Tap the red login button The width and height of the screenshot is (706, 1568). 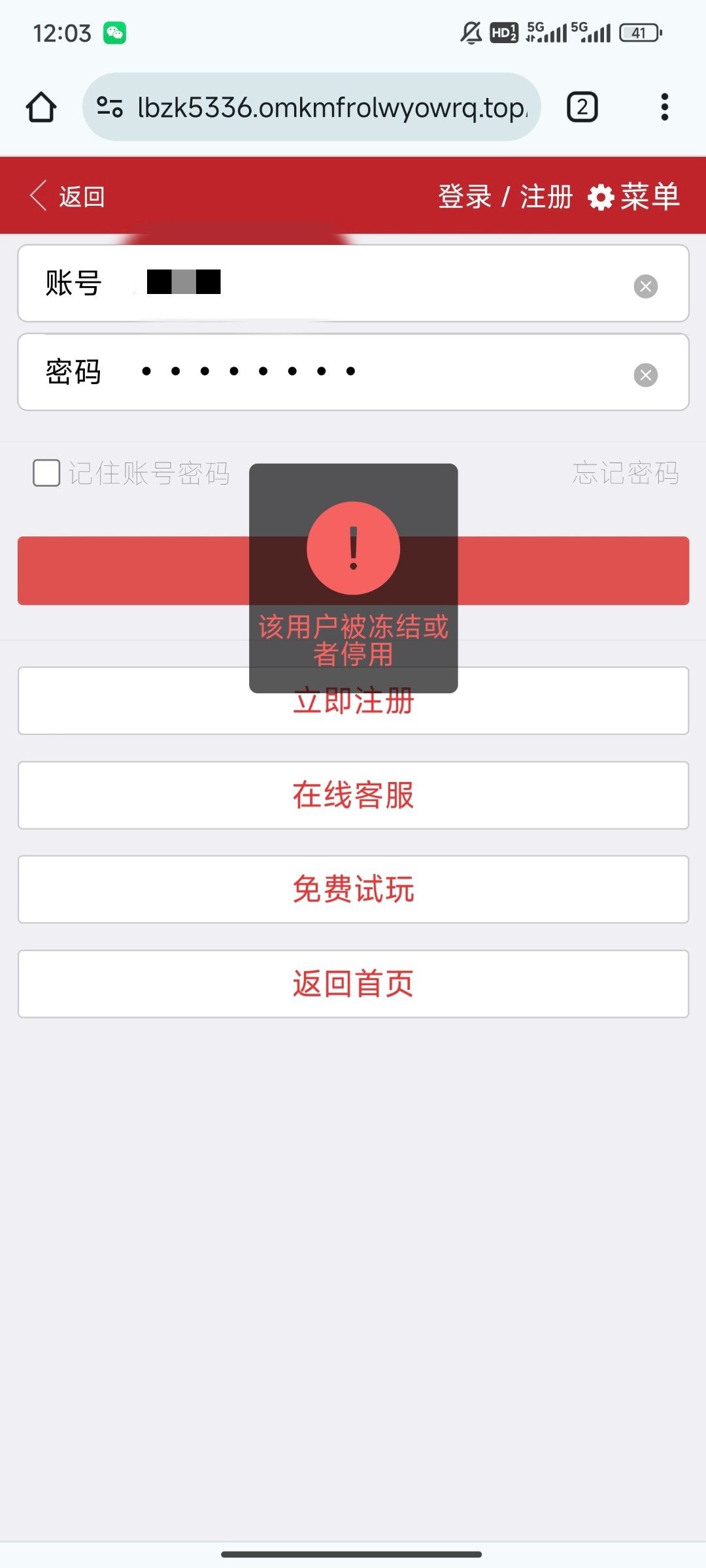click(x=353, y=571)
